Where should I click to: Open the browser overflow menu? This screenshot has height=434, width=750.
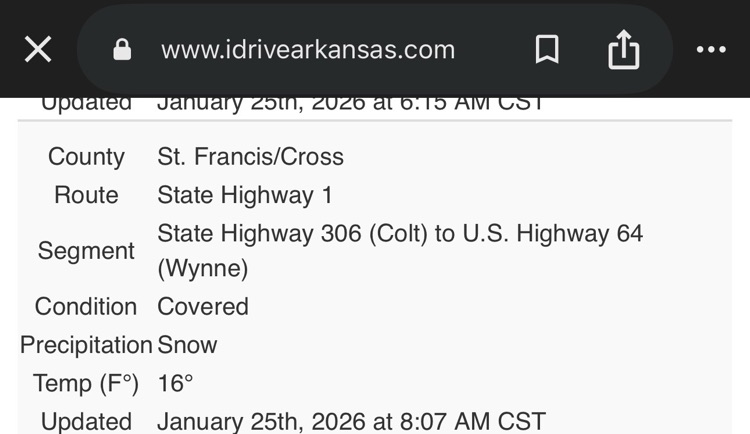tap(711, 49)
